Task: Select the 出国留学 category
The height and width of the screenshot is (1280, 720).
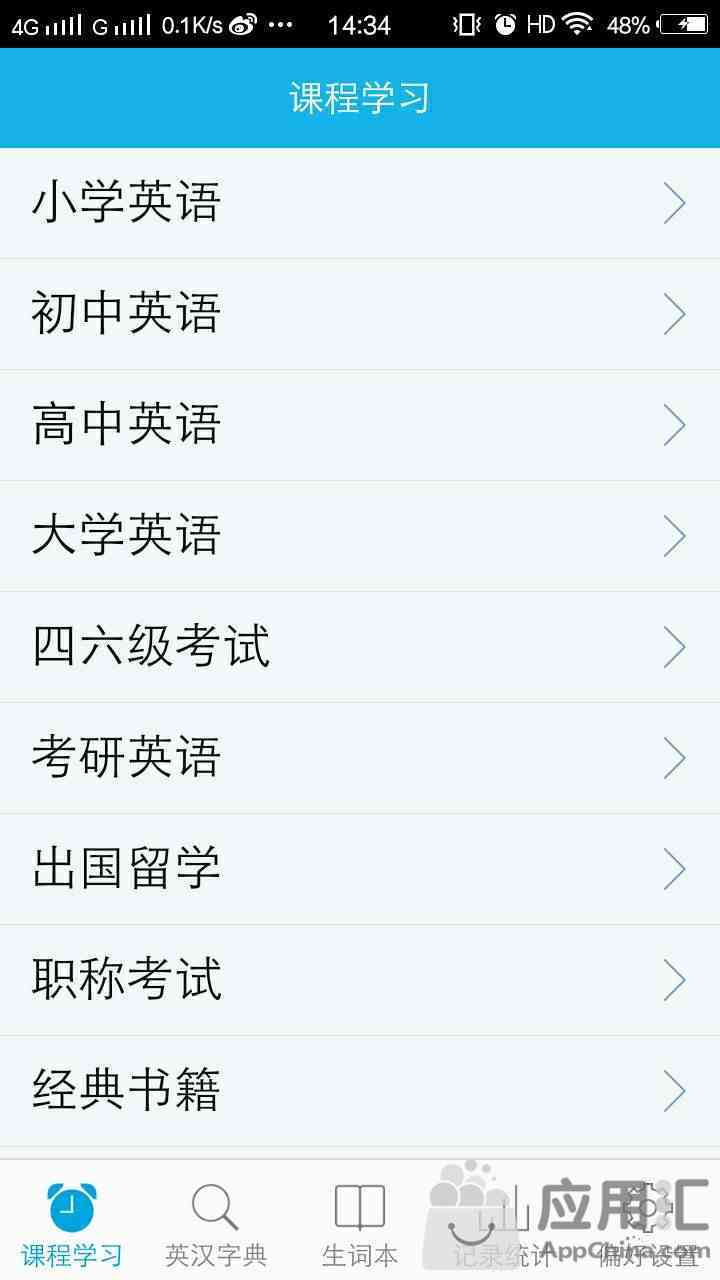Action: click(x=360, y=869)
